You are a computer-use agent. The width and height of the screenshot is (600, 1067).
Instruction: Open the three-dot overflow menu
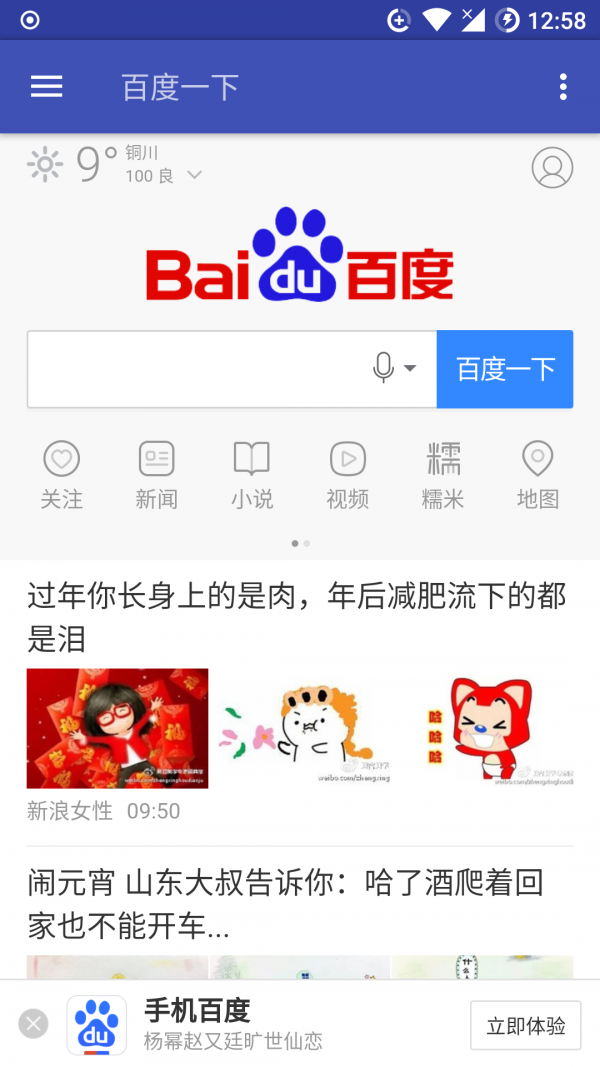pyautogui.click(x=563, y=87)
